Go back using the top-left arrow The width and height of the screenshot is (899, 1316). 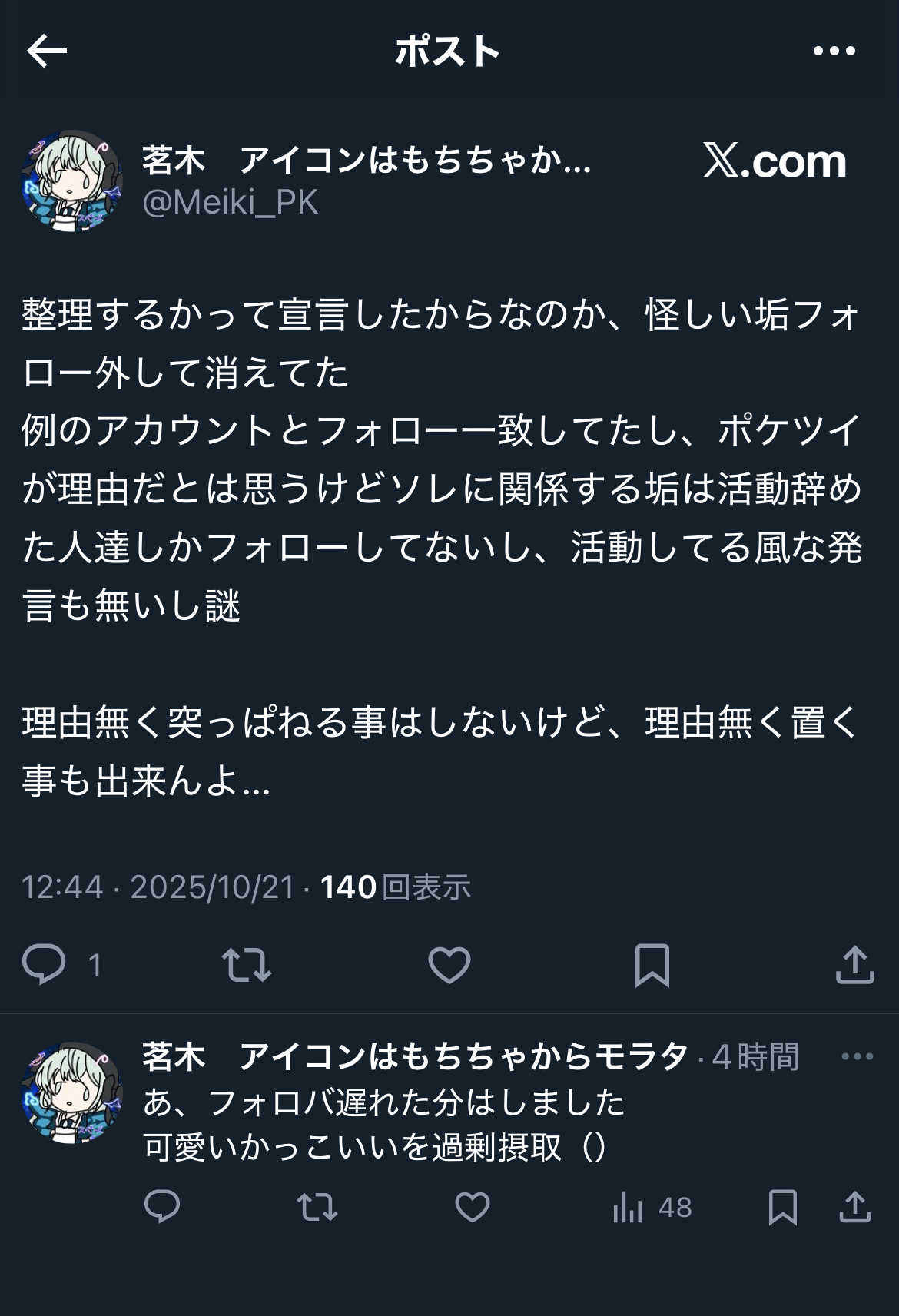click(x=47, y=51)
